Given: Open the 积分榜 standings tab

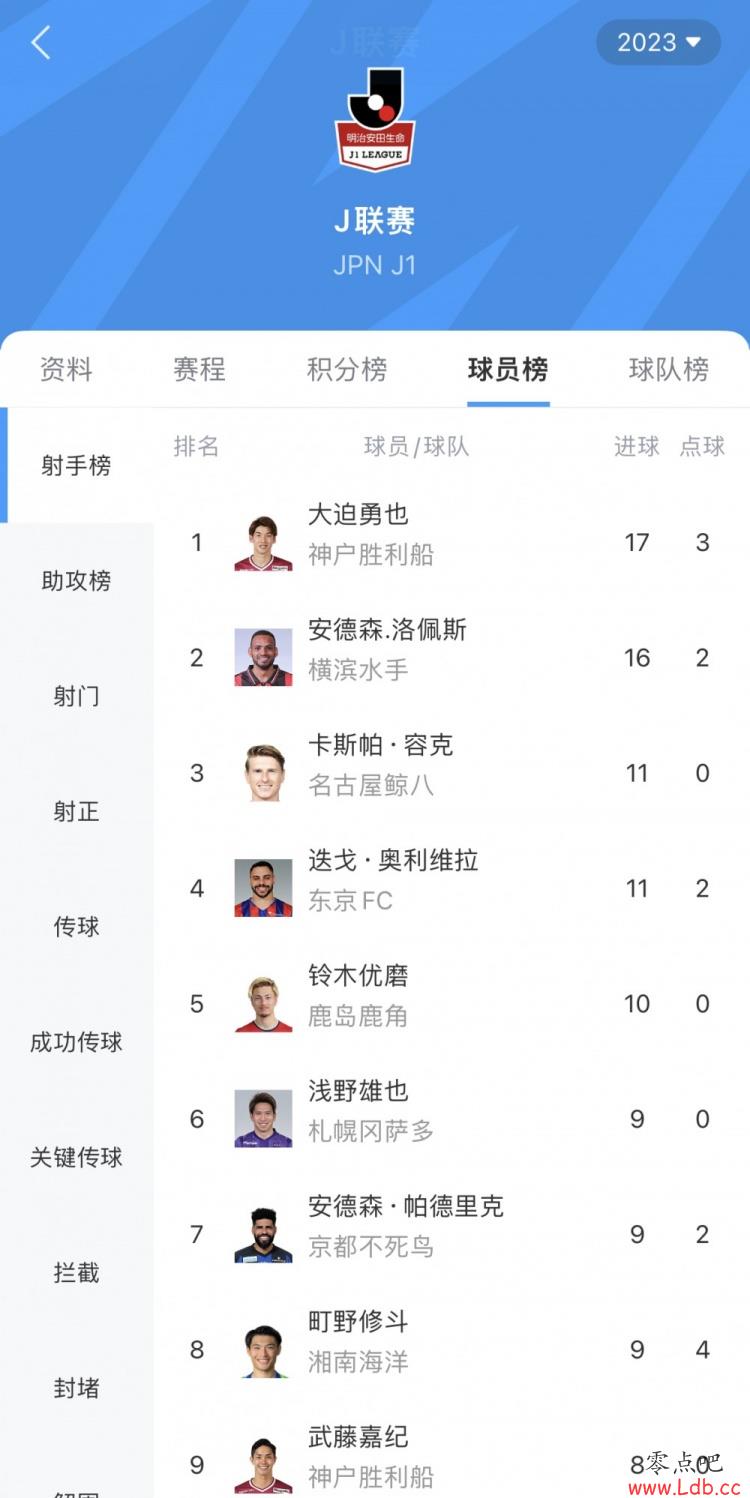Looking at the screenshot, I should click(x=346, y=369).
